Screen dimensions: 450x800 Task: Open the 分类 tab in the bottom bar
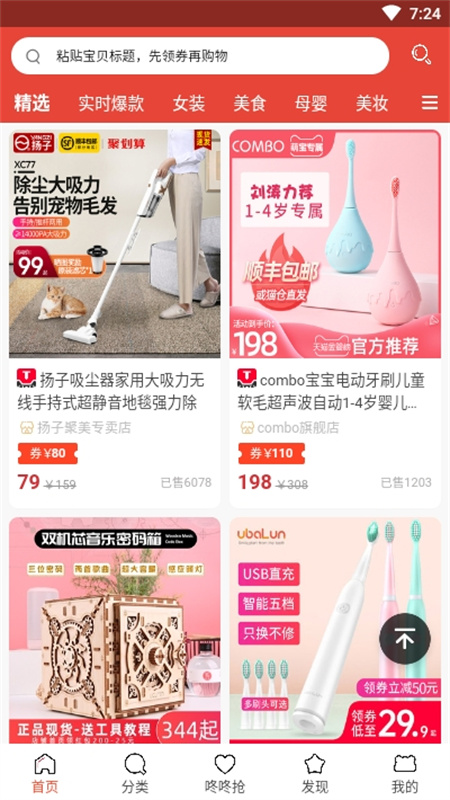(135, 773)
